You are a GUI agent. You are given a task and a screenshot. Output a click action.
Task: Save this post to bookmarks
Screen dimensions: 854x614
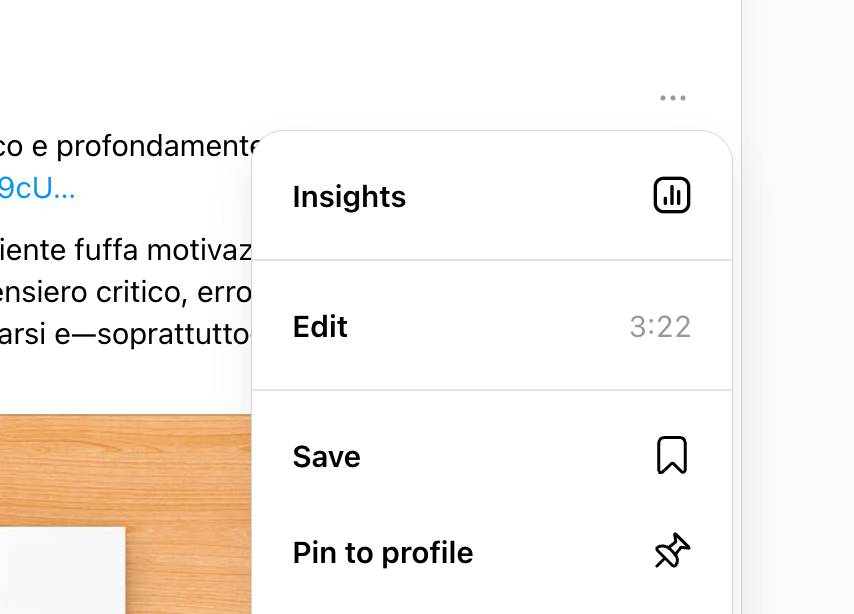click(491, 457)
